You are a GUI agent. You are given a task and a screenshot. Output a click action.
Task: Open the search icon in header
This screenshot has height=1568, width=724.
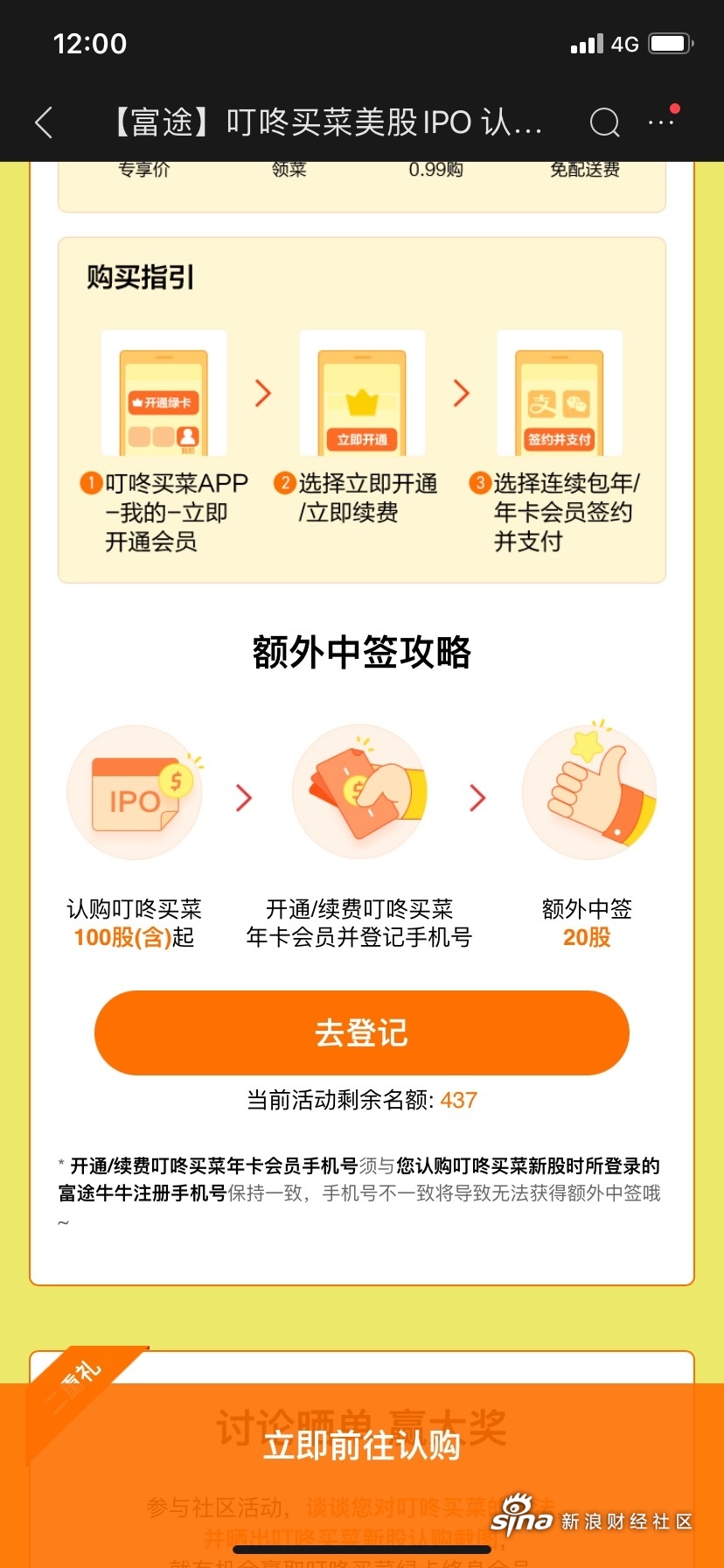point(604,122)
